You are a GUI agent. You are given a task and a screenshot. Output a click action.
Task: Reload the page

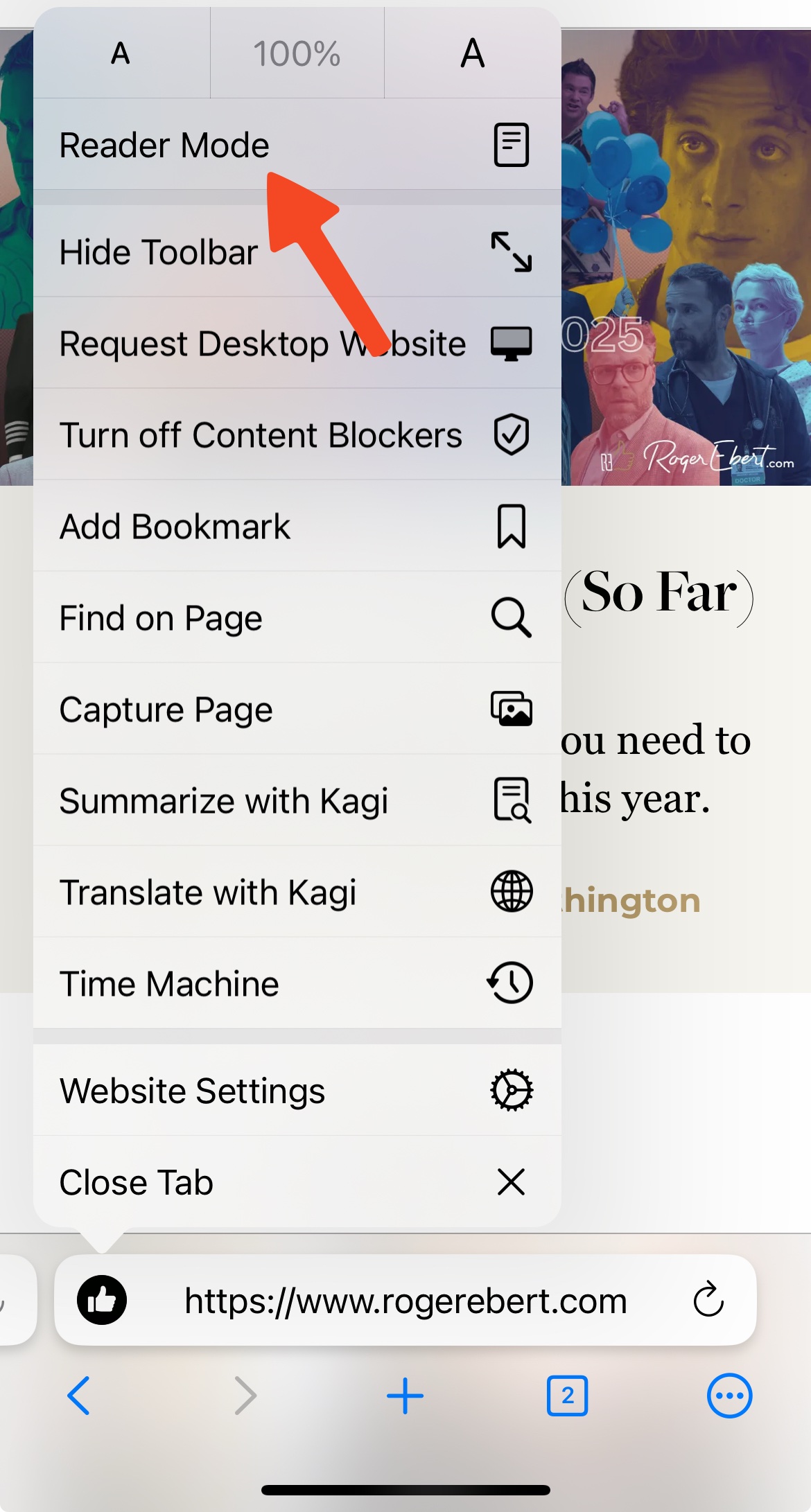[708, 1299]
